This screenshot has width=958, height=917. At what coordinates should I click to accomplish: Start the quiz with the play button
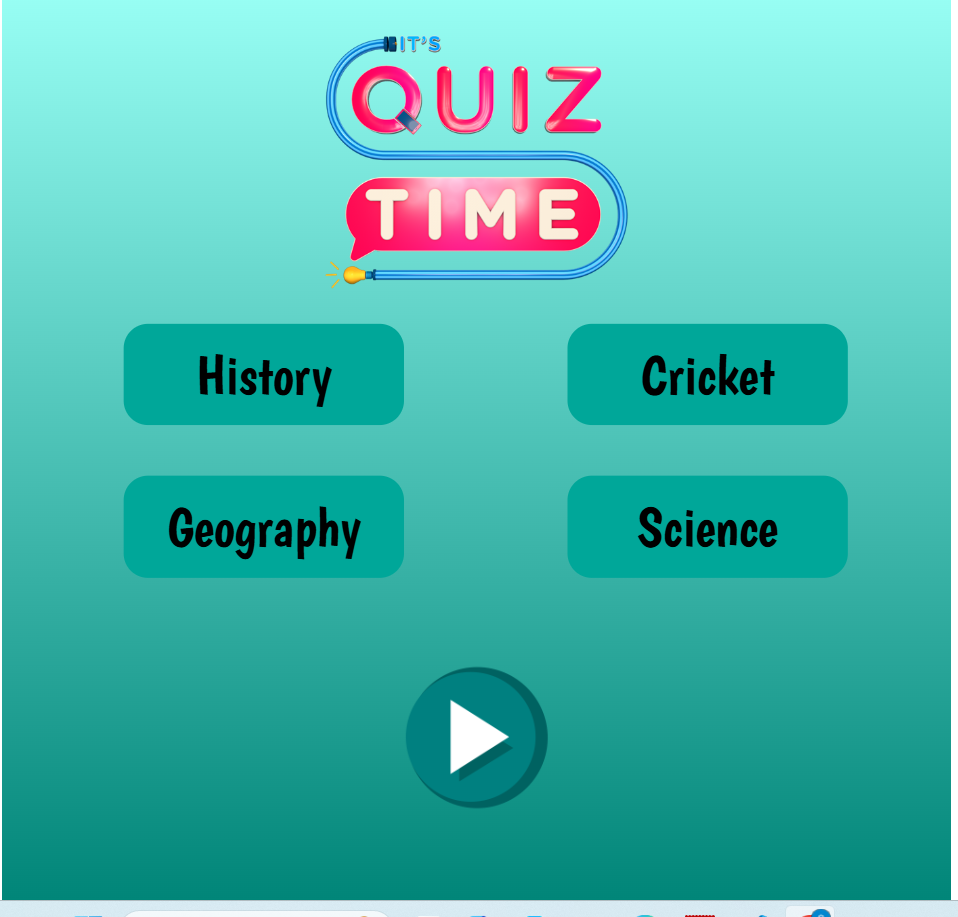[476, 737]
